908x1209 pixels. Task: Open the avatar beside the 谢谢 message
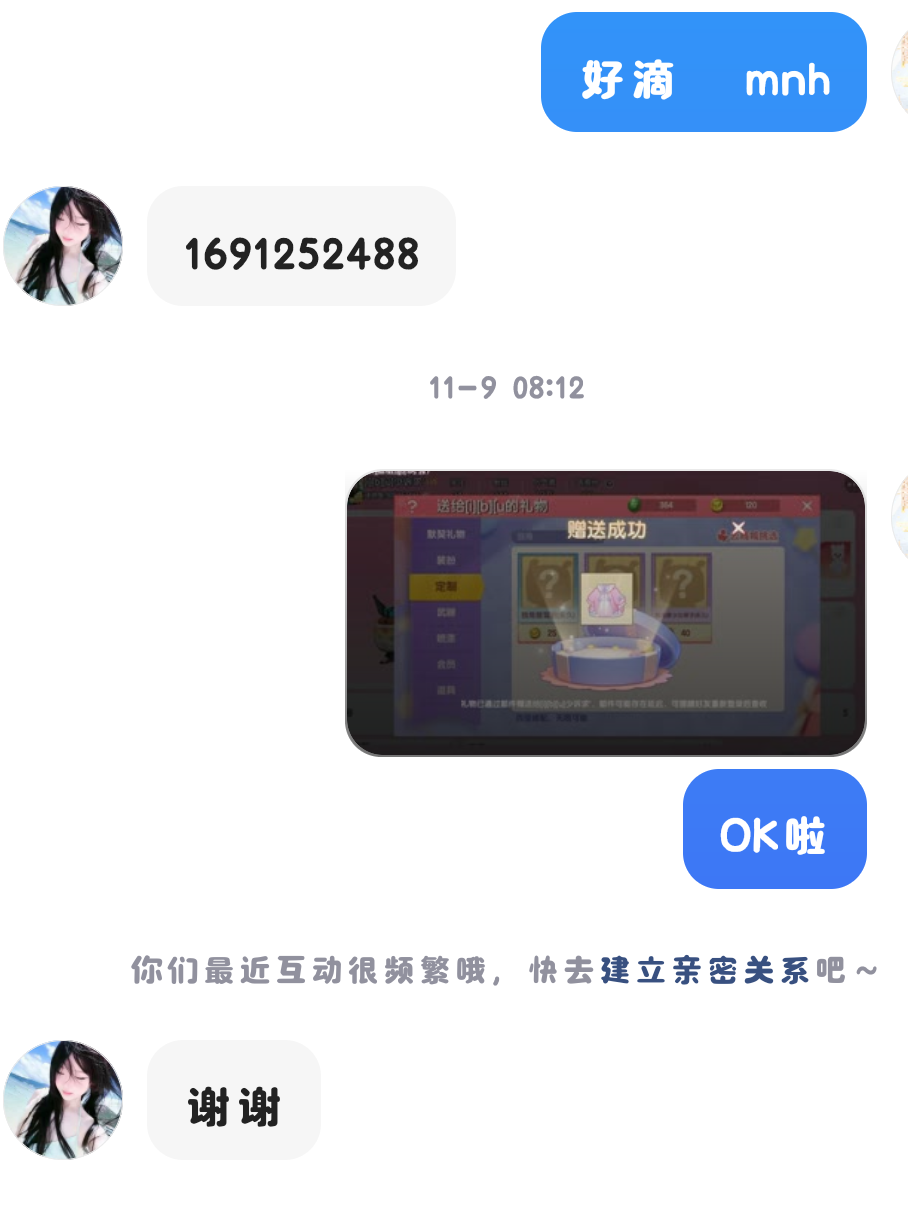(63, 1099)
